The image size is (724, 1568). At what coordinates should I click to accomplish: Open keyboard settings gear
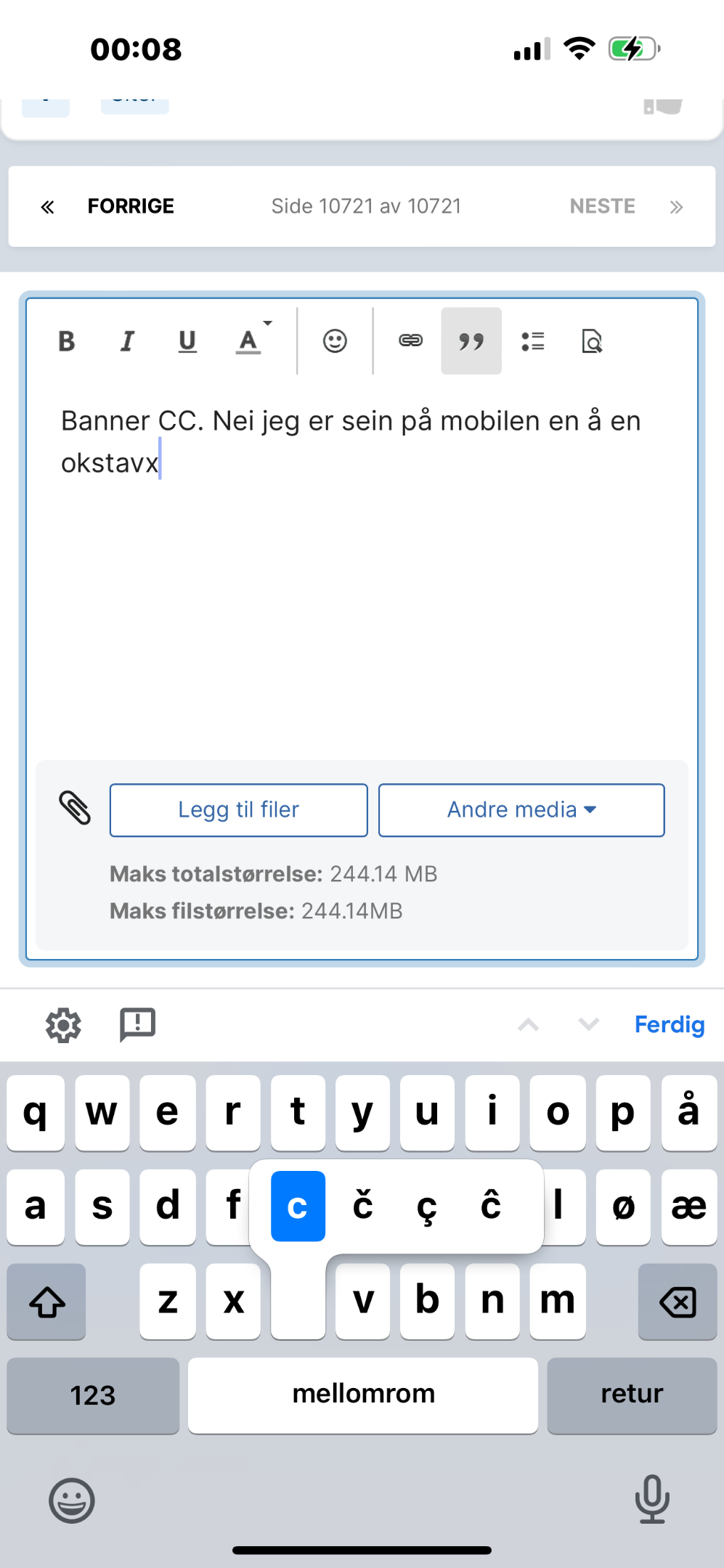[x=63, y=1025]
